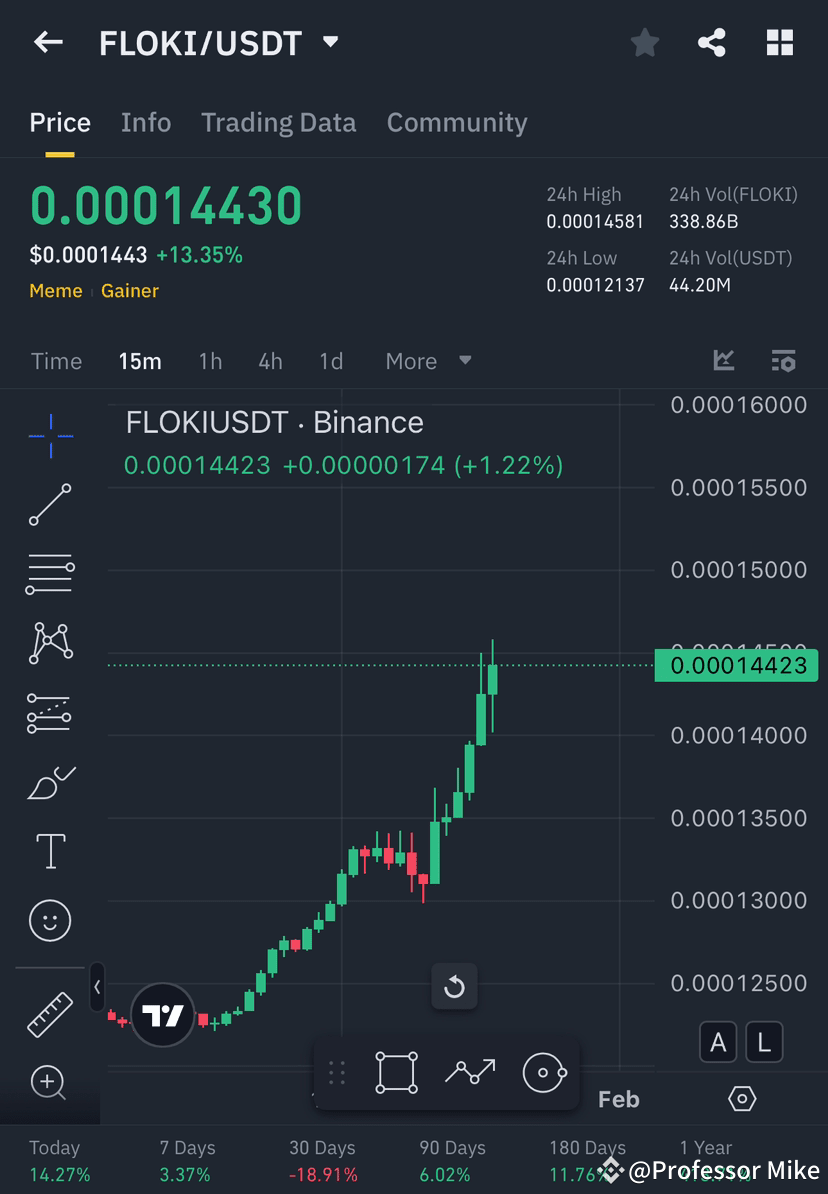Toggle logarithmic scale with the L button
828x1194 pixels.
(x=764, y=1041)
